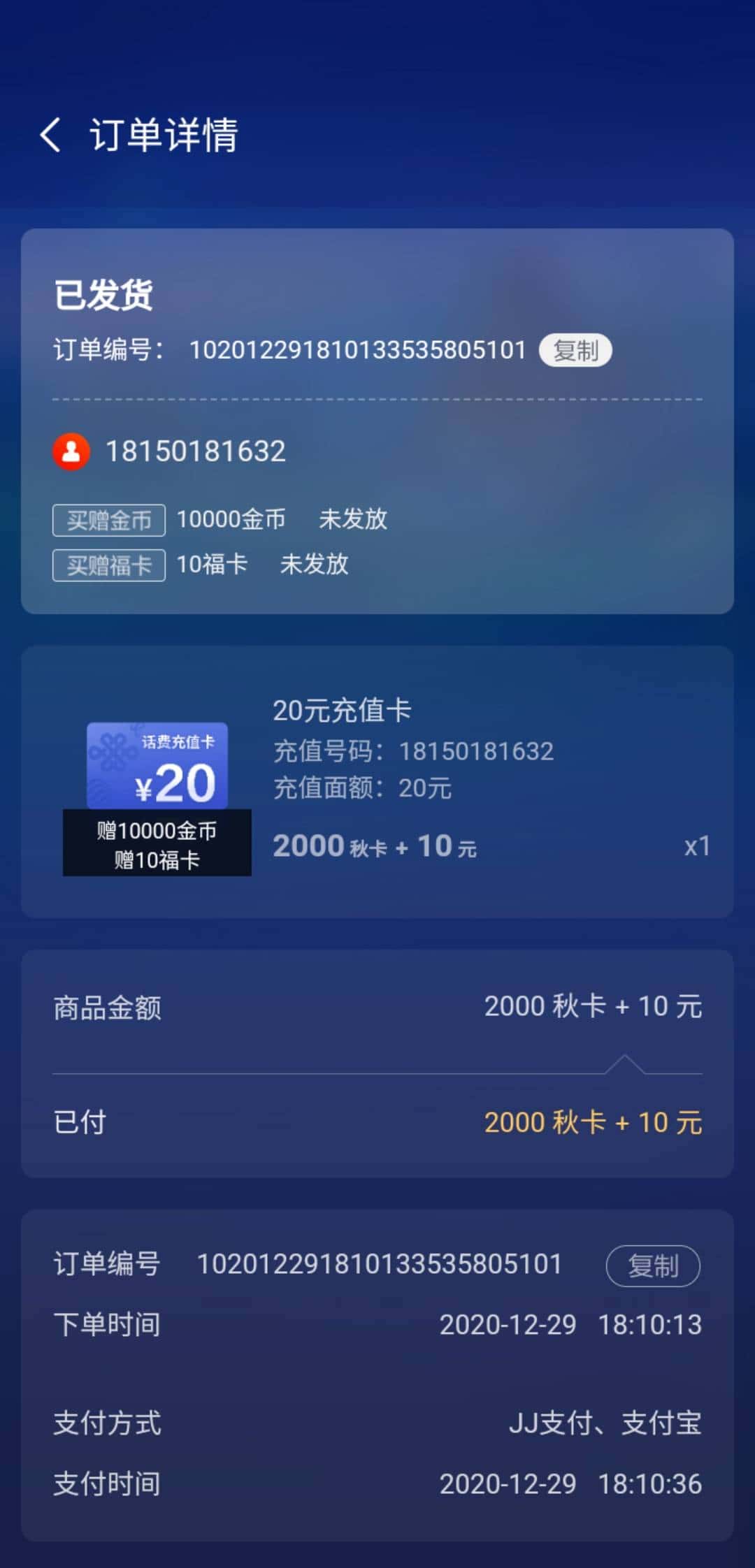Toggle the 未发放 status next to 10000金币
This screenshot has height=1568, width=755.
tap(353, 520)
